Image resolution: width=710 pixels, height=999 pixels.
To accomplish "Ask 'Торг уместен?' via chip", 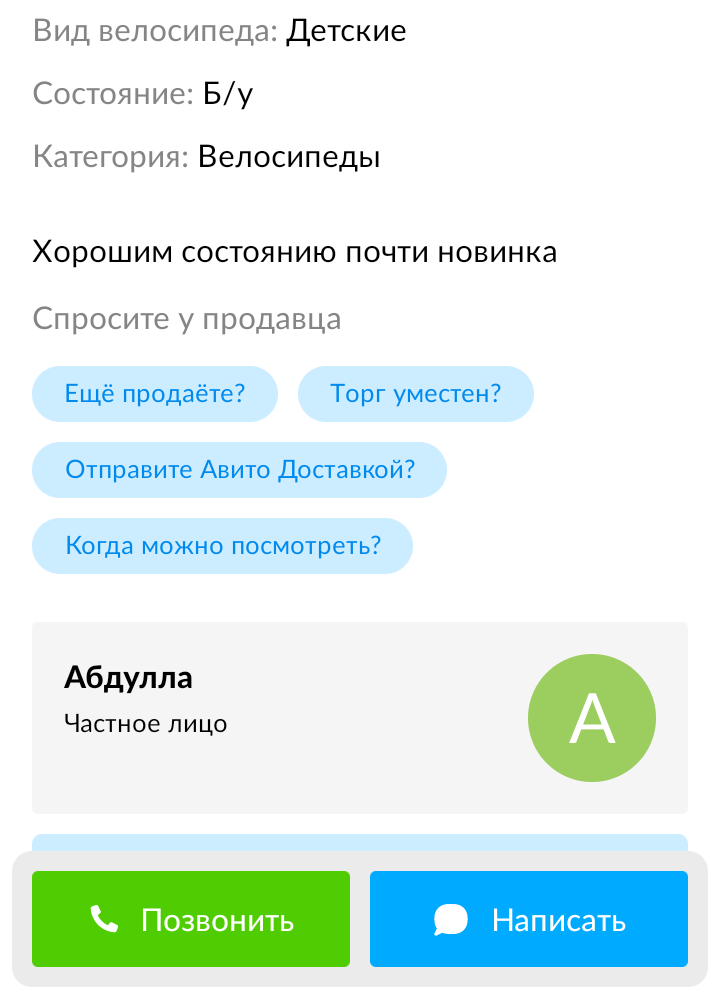I will (x=416, y=394).
